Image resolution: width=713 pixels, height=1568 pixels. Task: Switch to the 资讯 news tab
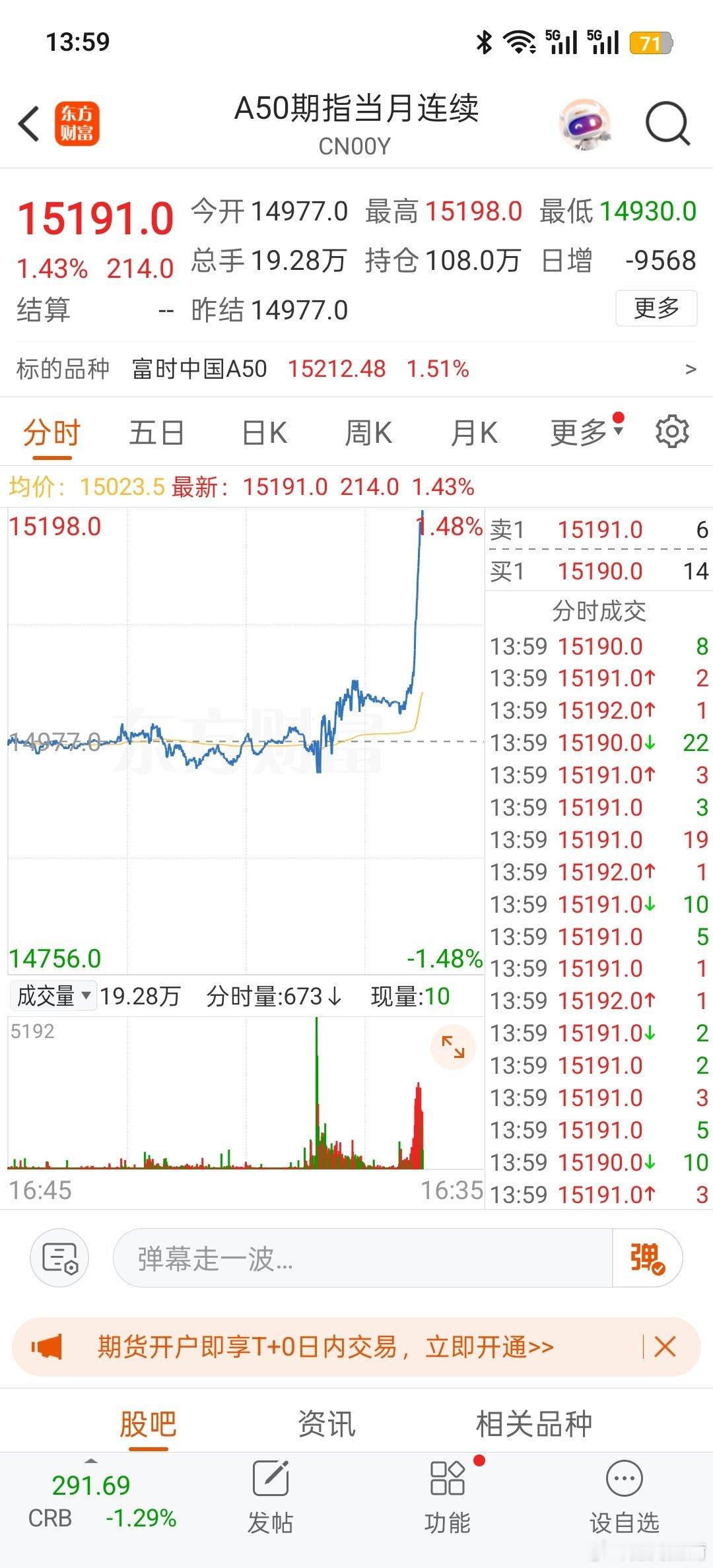[x=325, y=1423]
